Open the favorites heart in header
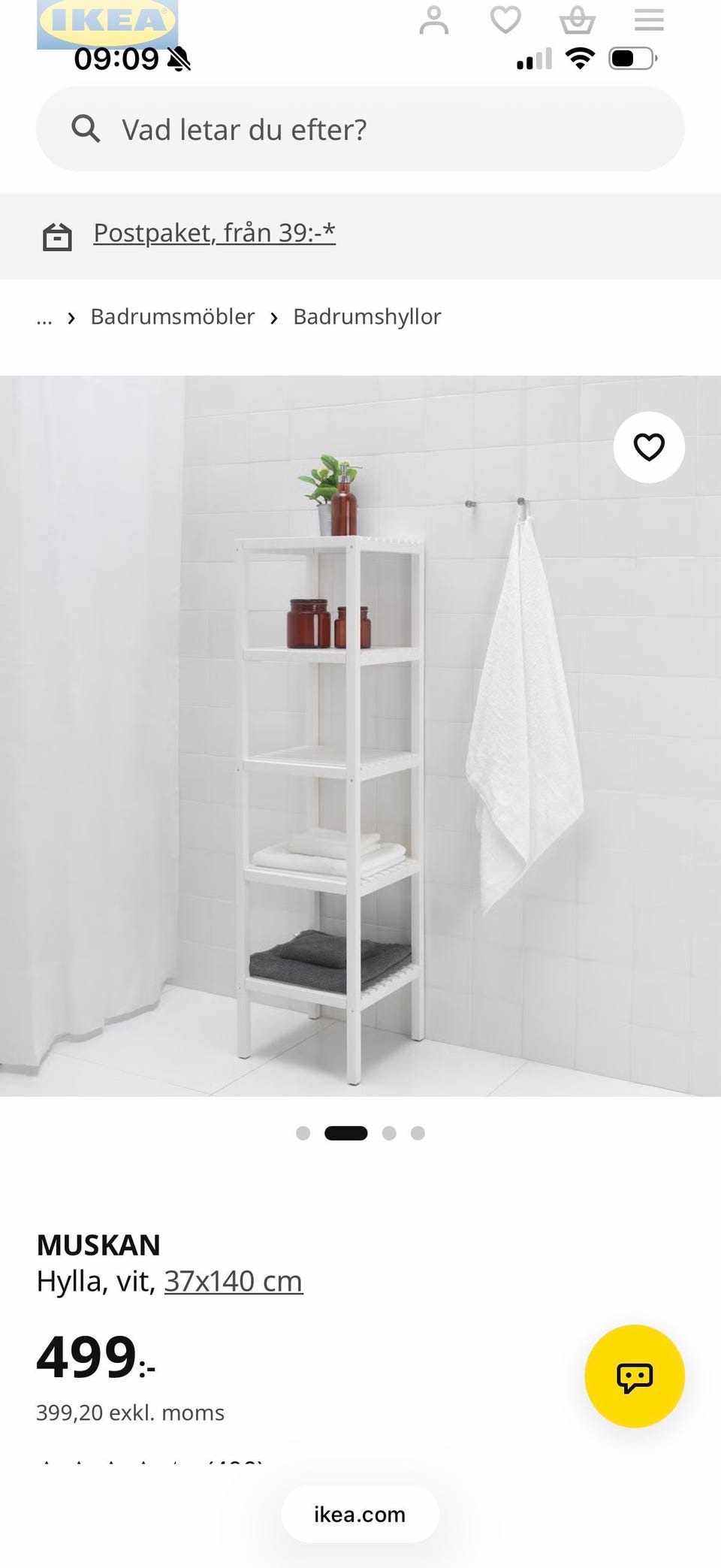This screenshot has width=721, height=1568. 505,20
